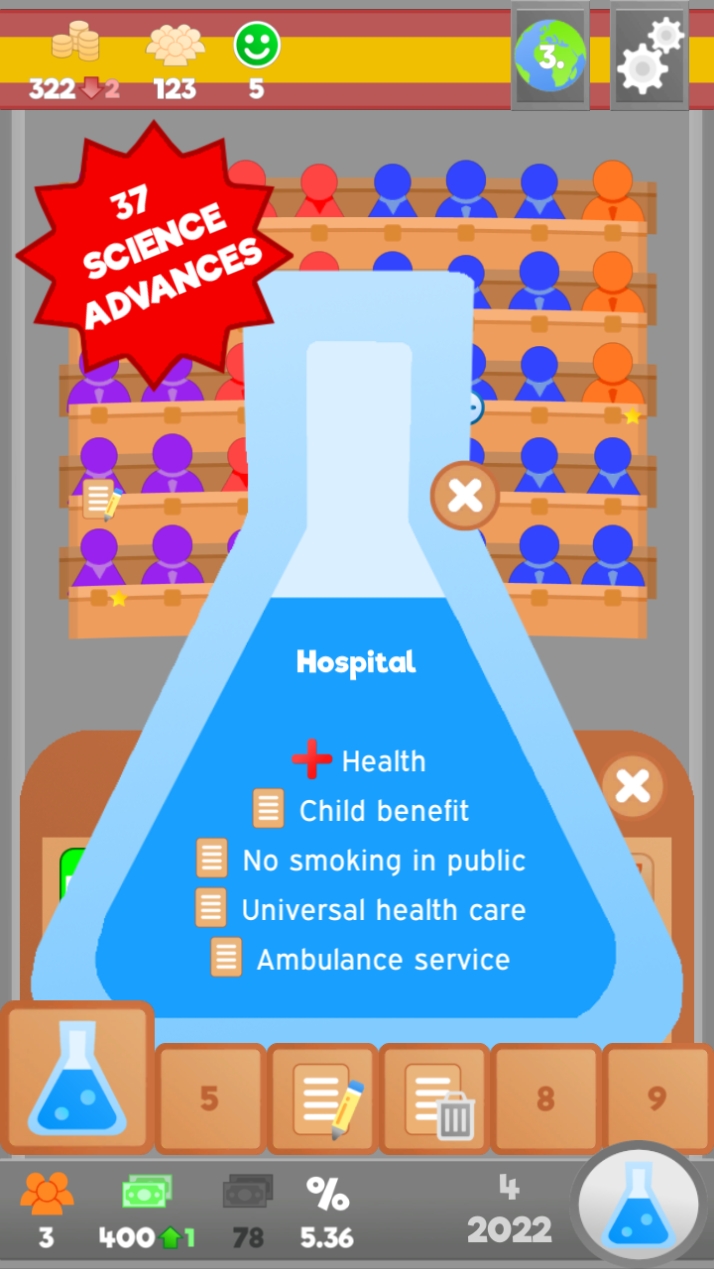
Task: Dismiss the brown panel behind the flask
Action: tap(633, 787)
